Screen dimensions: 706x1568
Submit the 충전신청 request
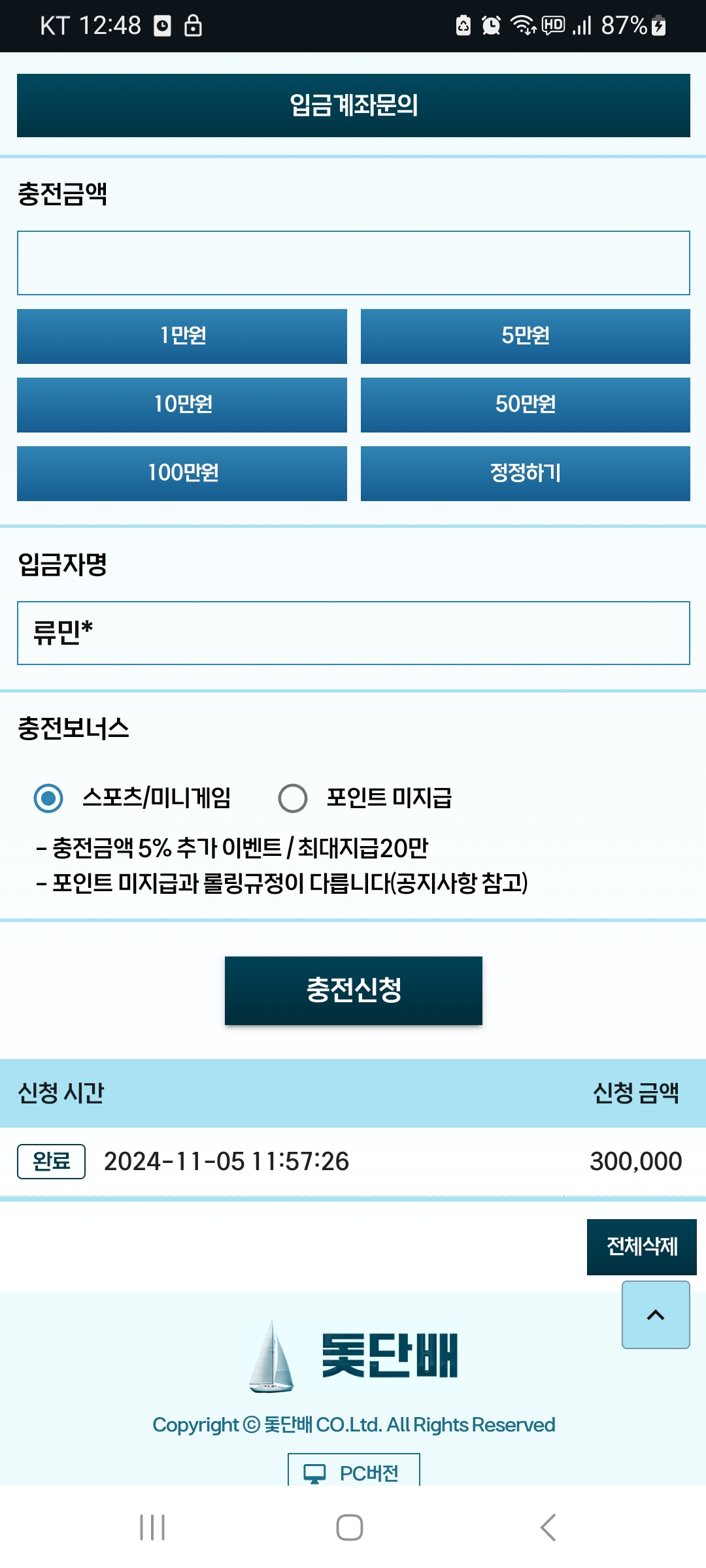click(x=353, y=990)
